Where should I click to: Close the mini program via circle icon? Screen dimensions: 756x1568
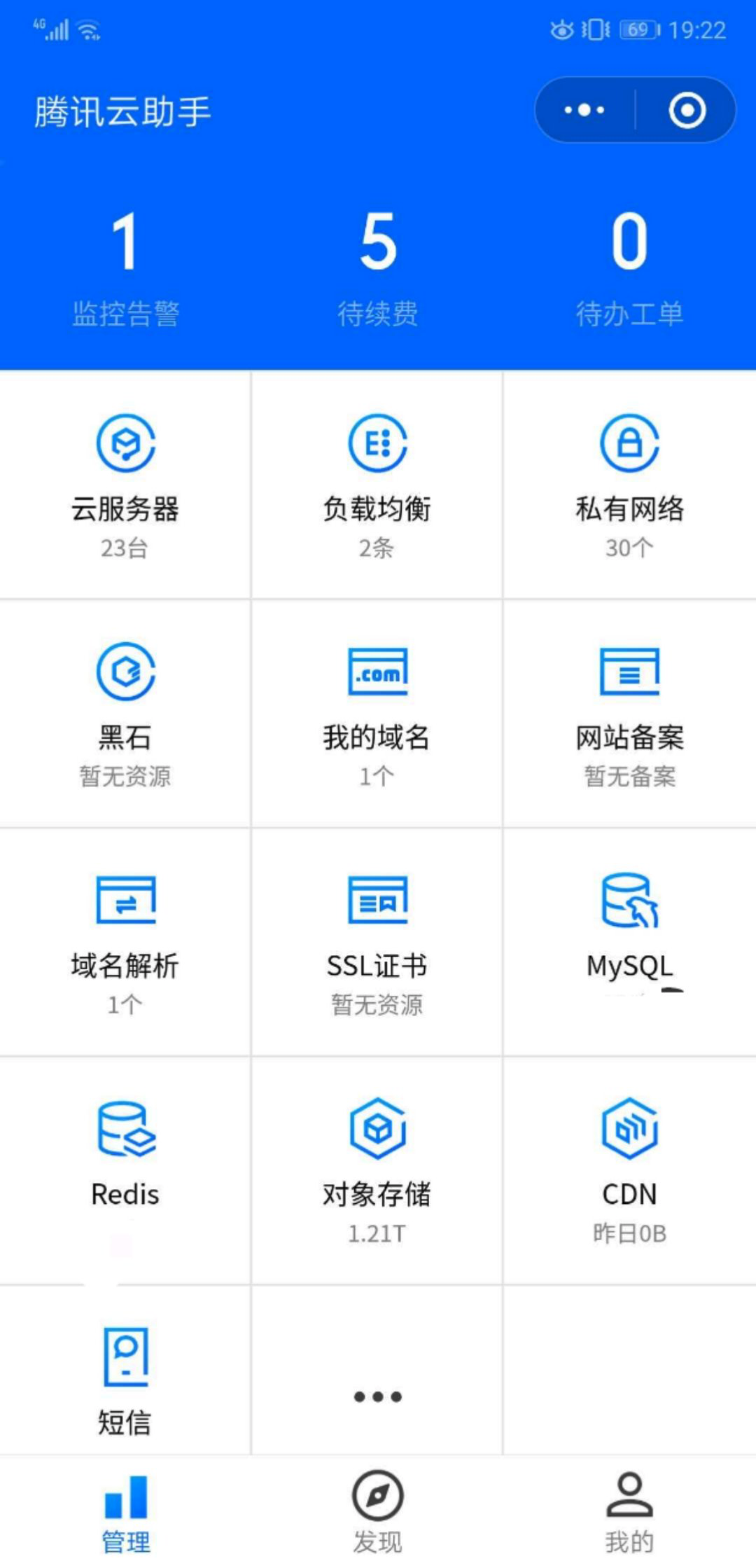click(687, 110)
